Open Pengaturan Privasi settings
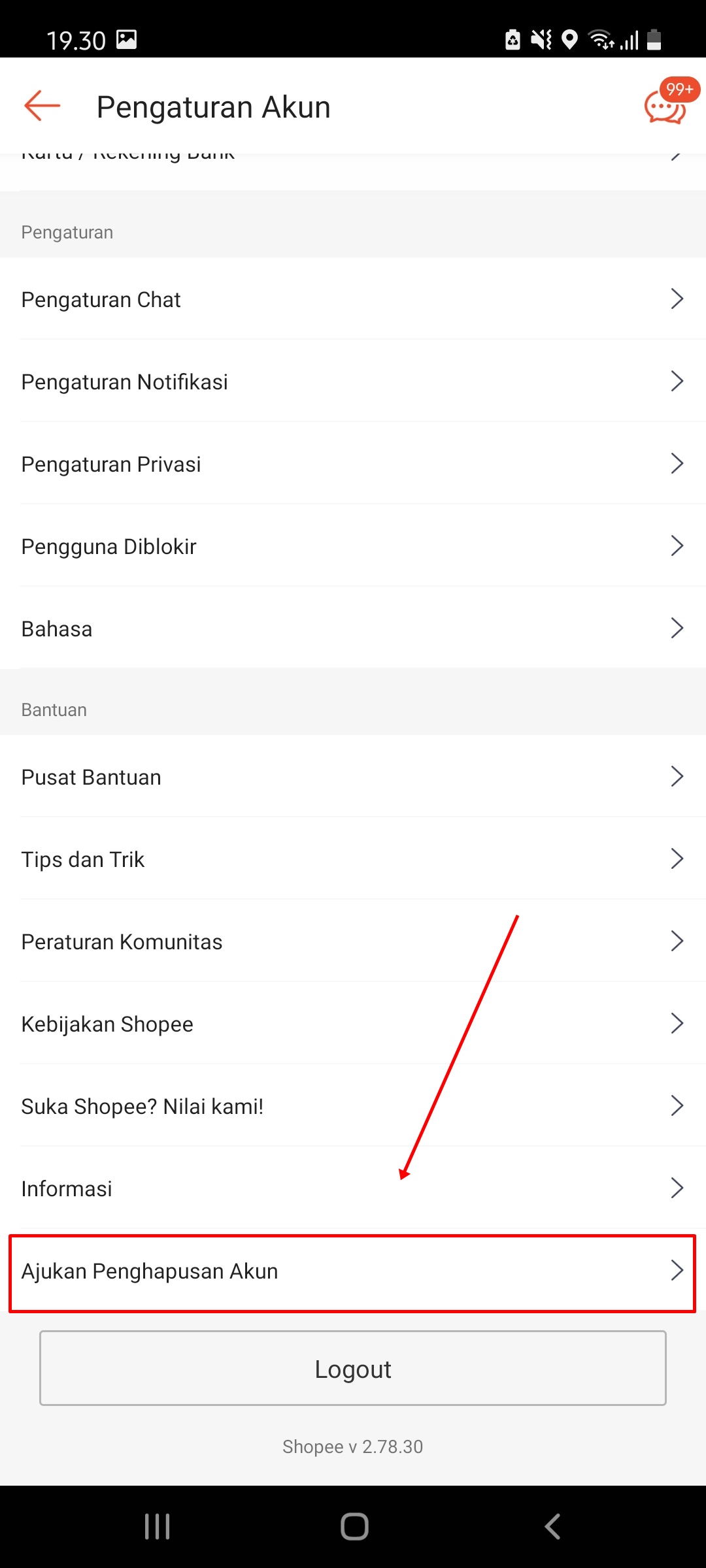This screenshot has width=706, height=1568. point(353,464)
